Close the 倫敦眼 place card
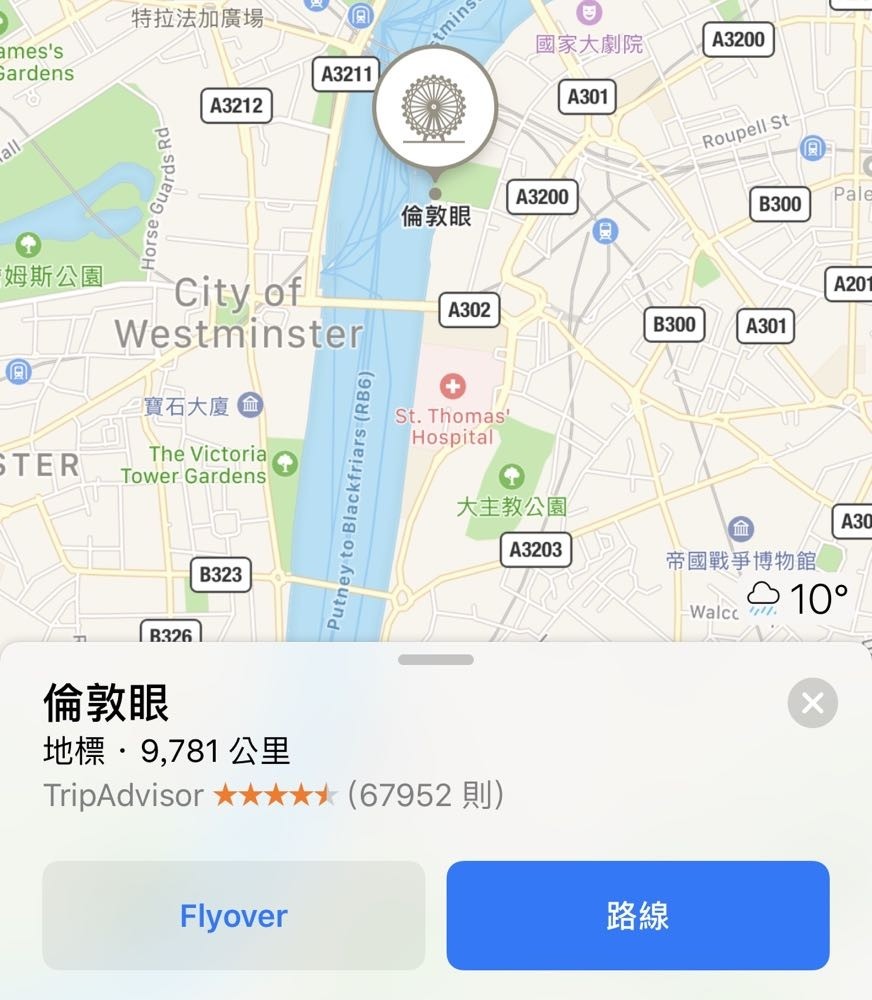 coord(812,703)
